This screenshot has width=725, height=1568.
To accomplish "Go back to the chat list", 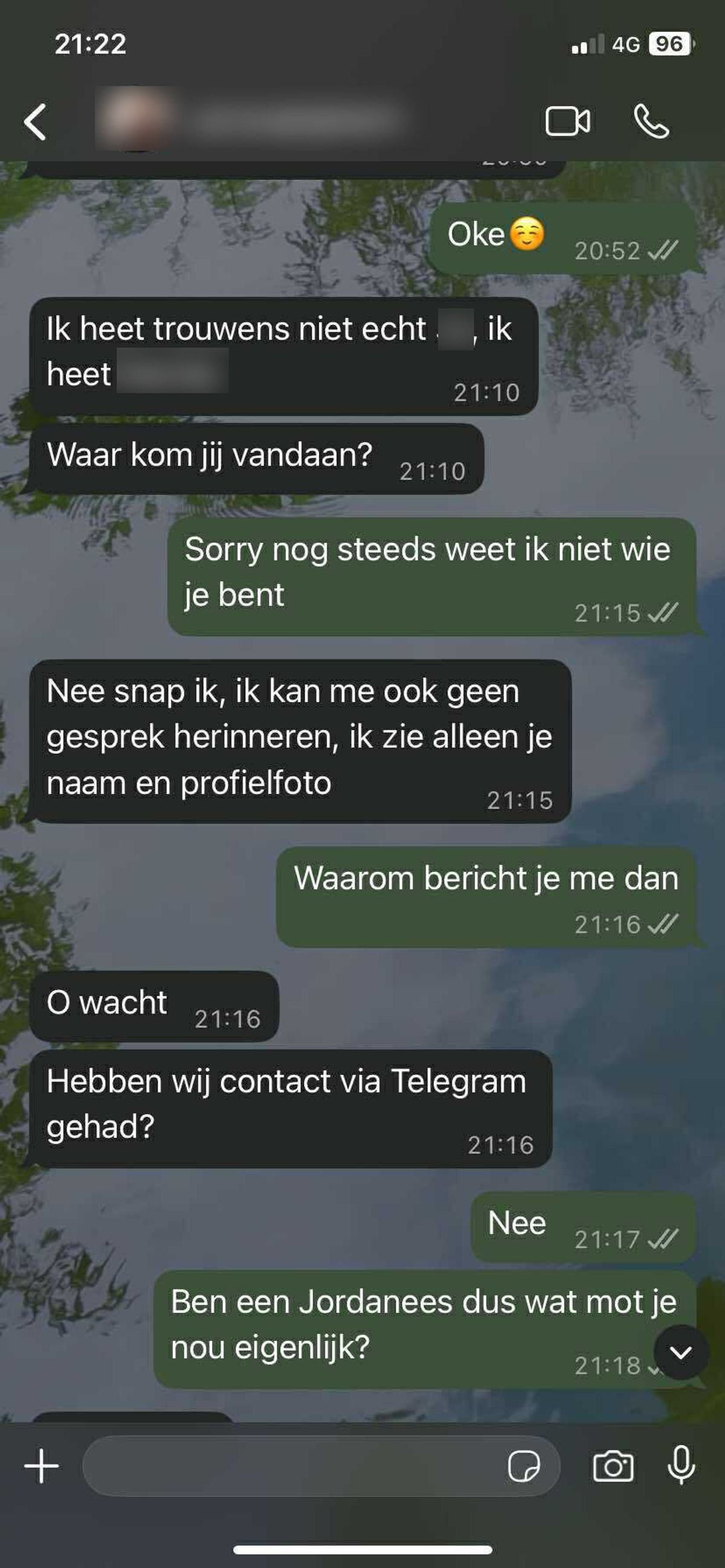I will pyautogui.click(x=35, y=122).
